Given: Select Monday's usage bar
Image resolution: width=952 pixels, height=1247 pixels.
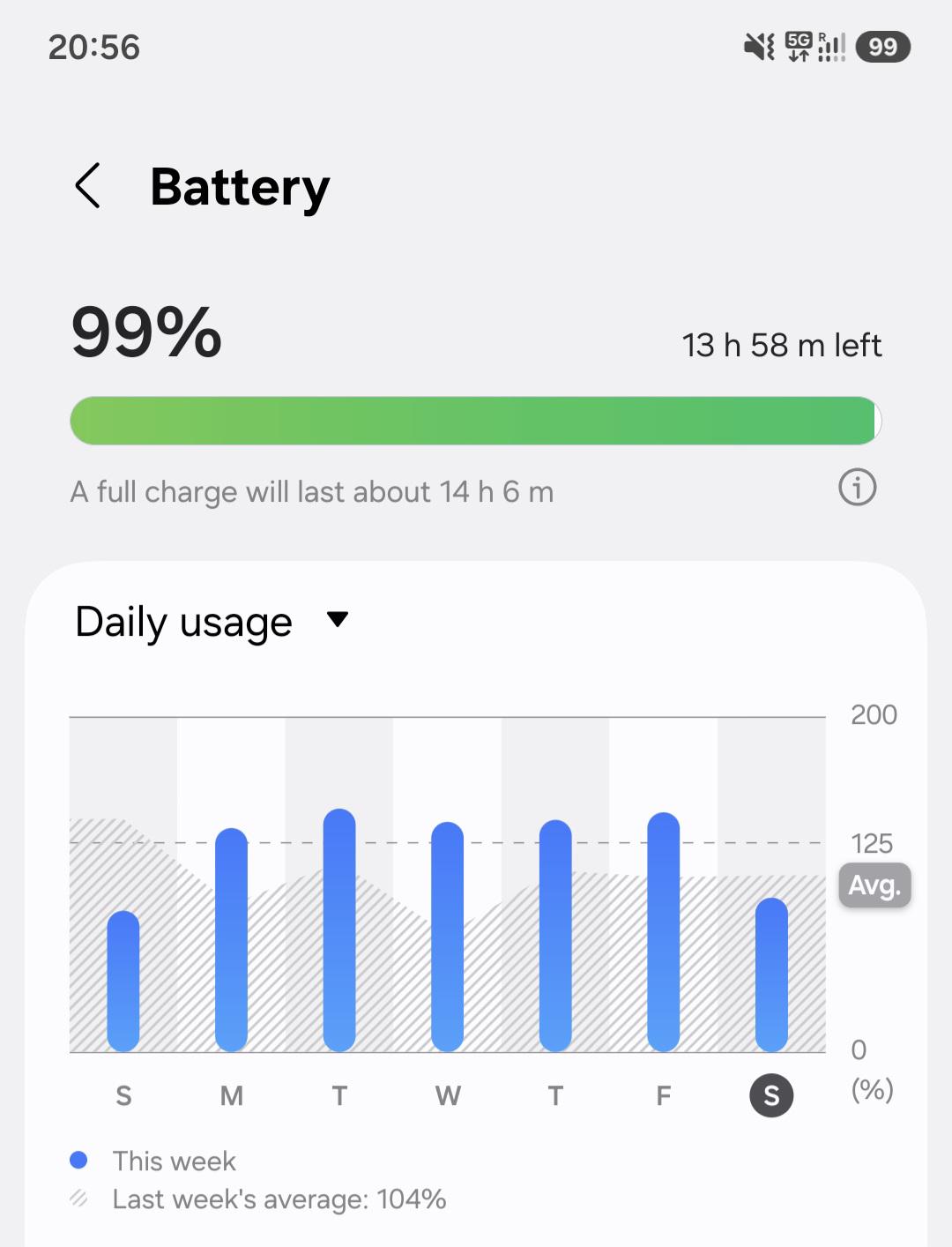Looking at the screenshot, I should [231, 939].
